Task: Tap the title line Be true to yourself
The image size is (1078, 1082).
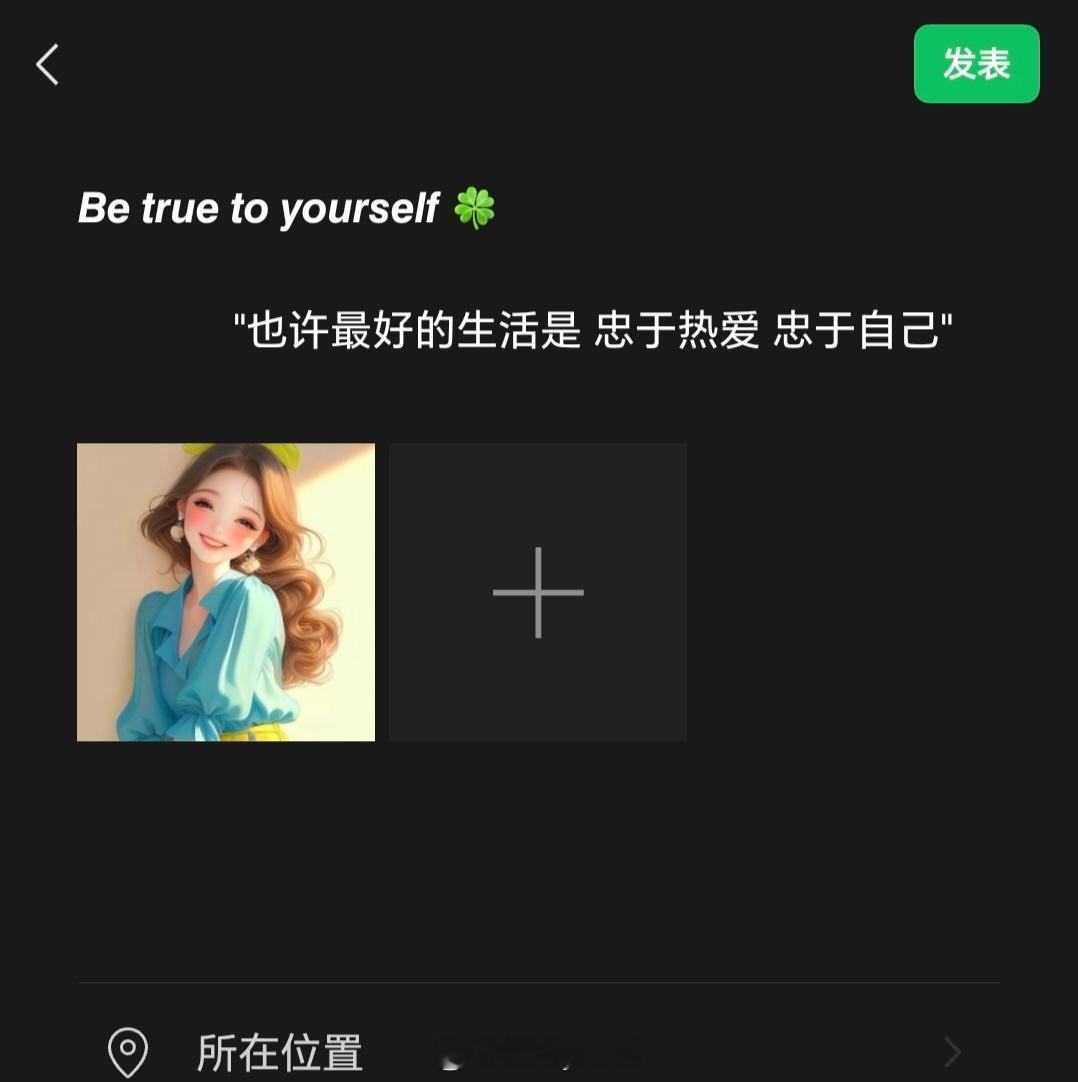Action: click(x=260, y=208)
